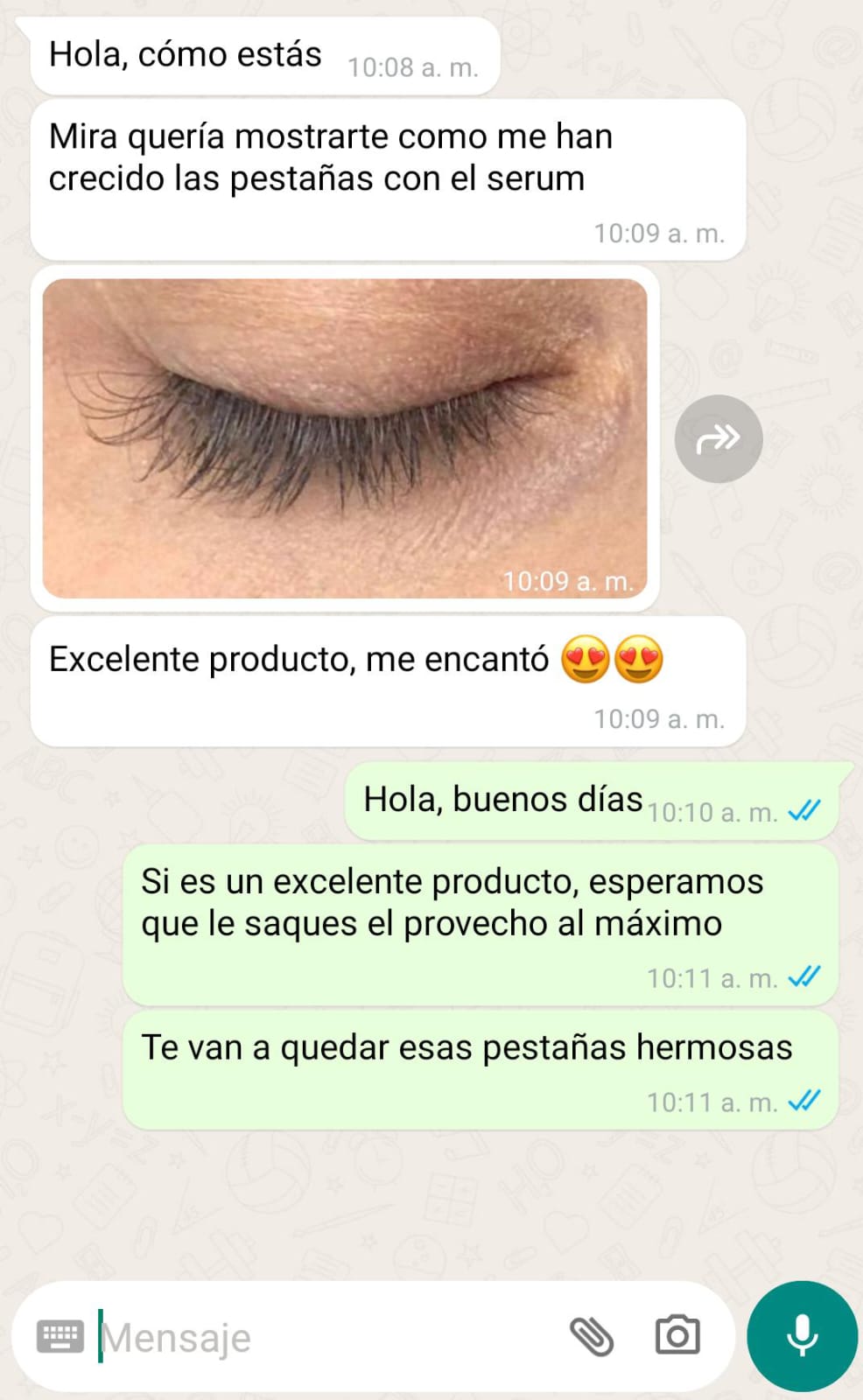
Task: Forward the eyelash photo using the arrow icon
Action: (x=718, y=437)
